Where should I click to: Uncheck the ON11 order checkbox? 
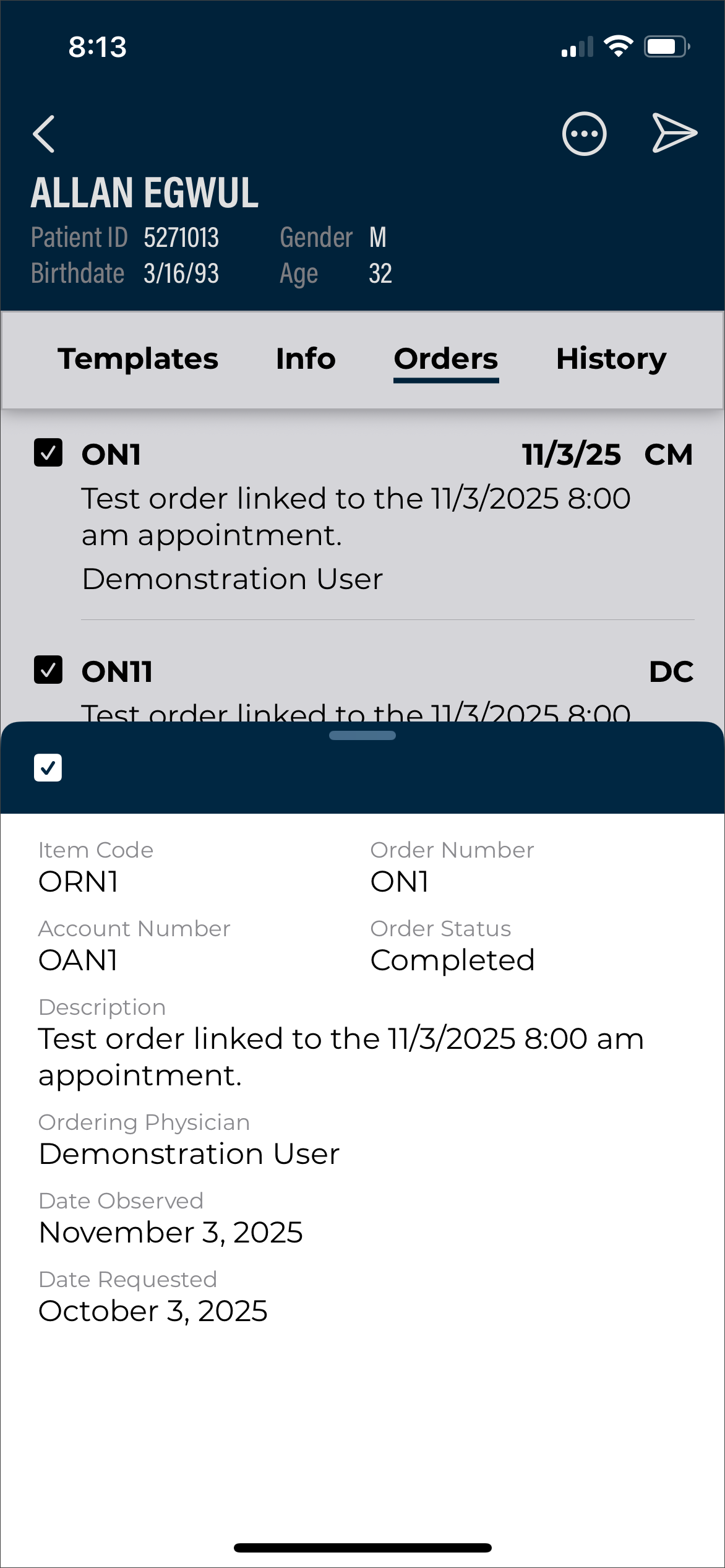point(48,670)
